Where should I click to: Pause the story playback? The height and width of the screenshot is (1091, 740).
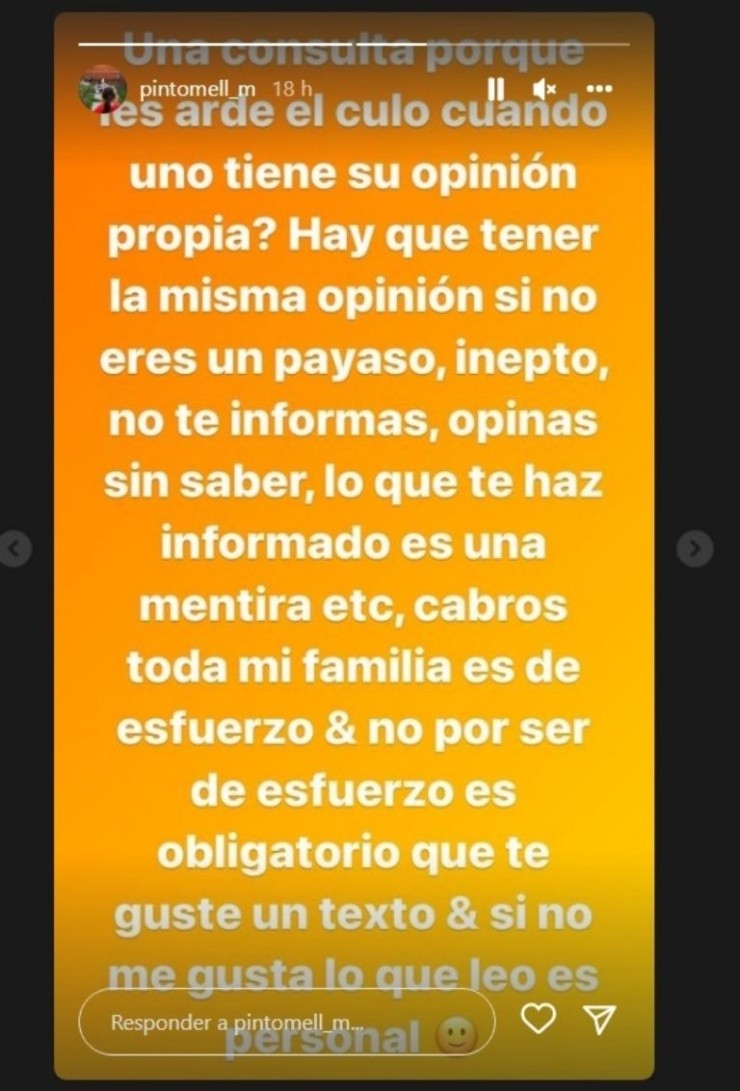pyautogui.click(x=496, y=89)
